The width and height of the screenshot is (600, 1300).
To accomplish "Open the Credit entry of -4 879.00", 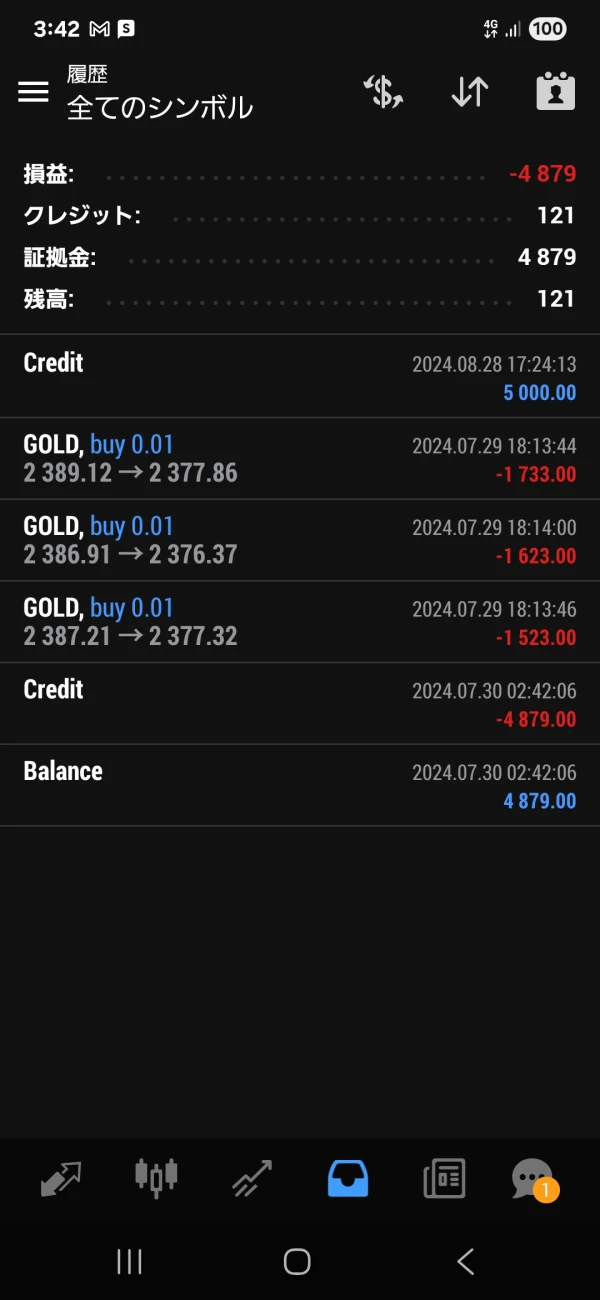I will pyautogui.click(x=300, y=704).
